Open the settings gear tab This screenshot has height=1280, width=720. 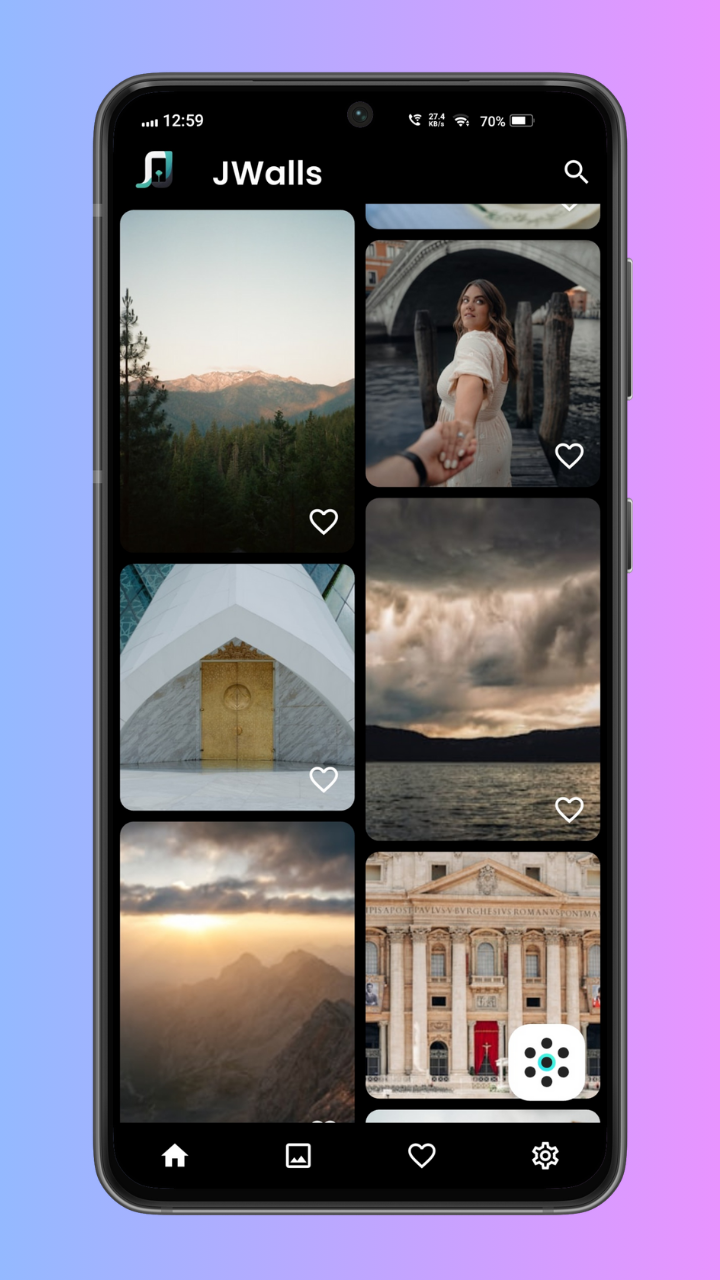point(545,1156)
